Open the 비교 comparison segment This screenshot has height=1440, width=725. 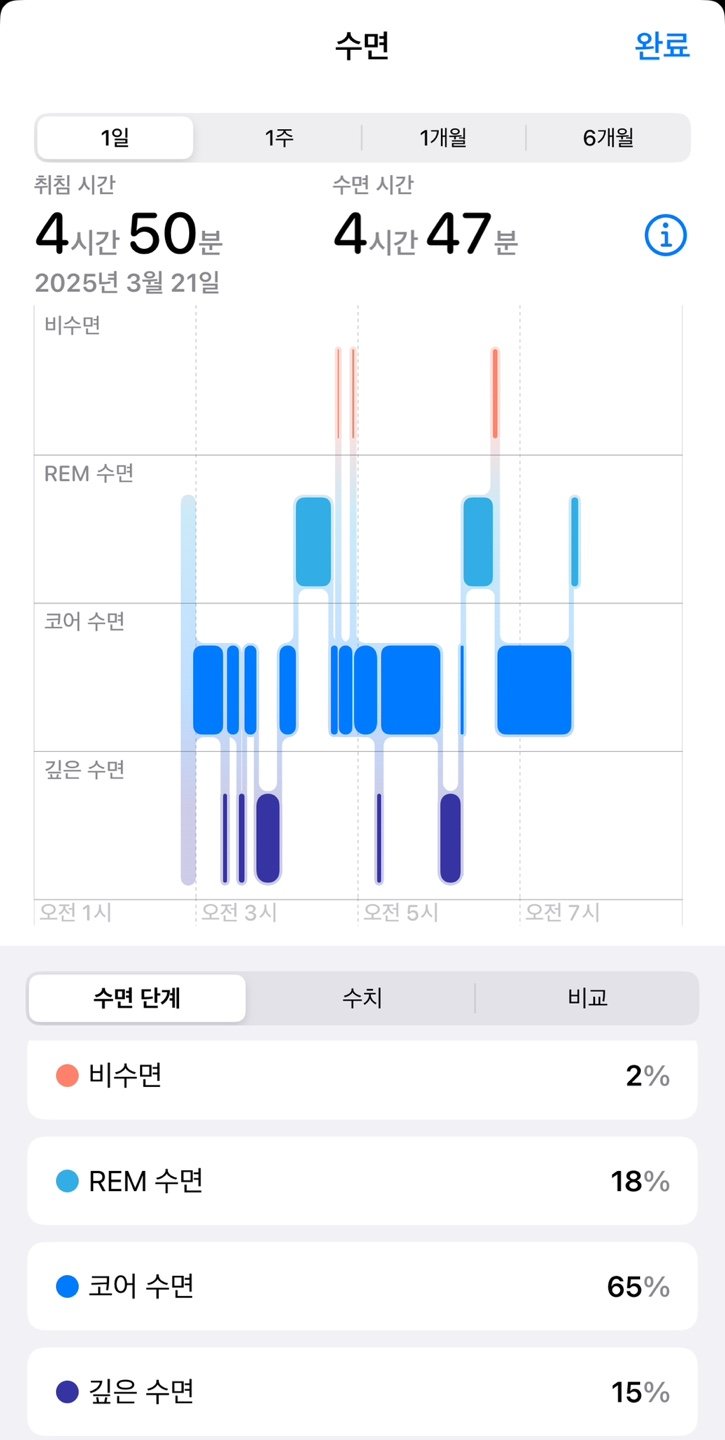click(x=588, y=997)
